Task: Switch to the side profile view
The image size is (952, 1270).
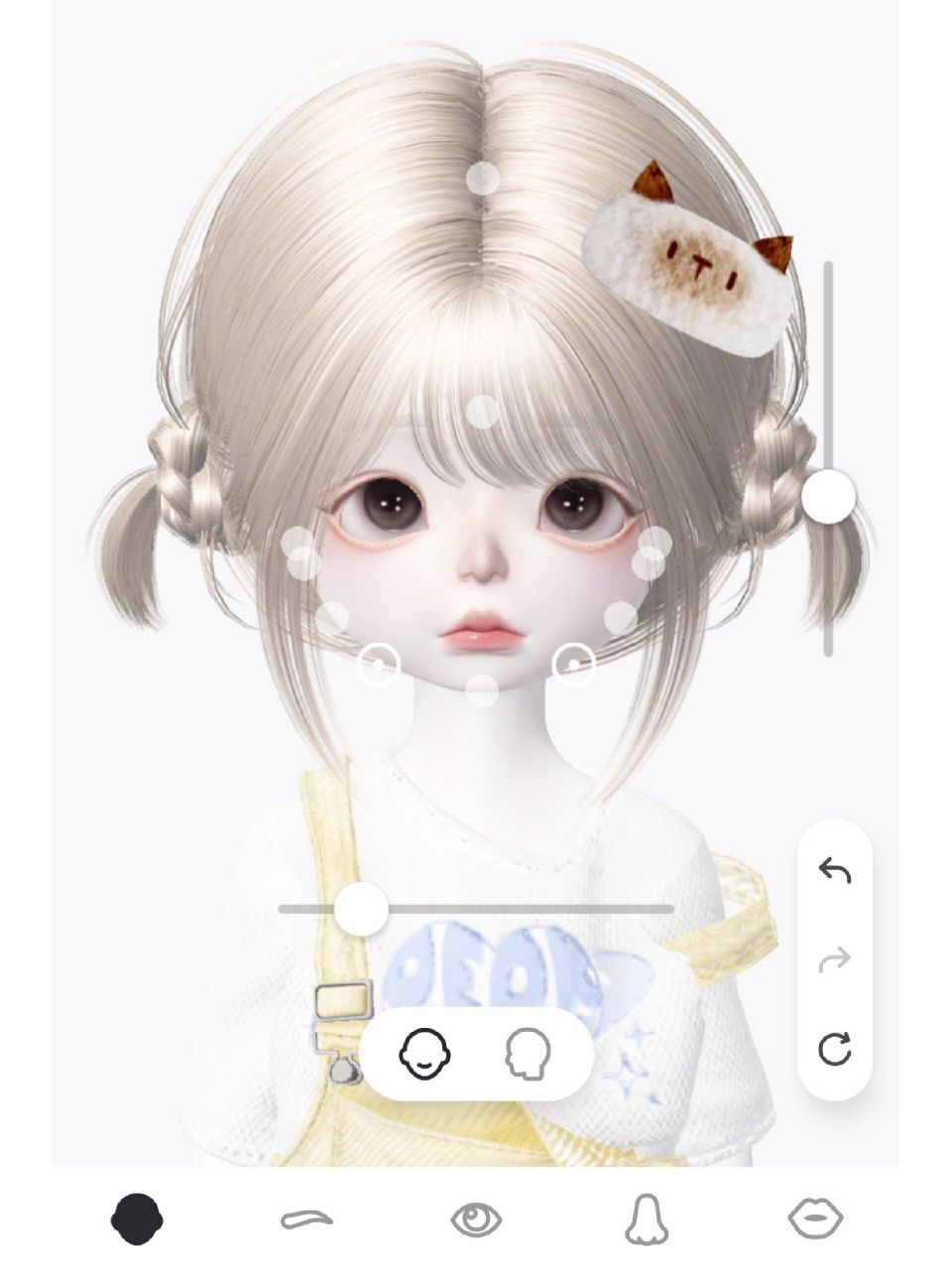Action: pyautogui.click(x=528, y=1054)
